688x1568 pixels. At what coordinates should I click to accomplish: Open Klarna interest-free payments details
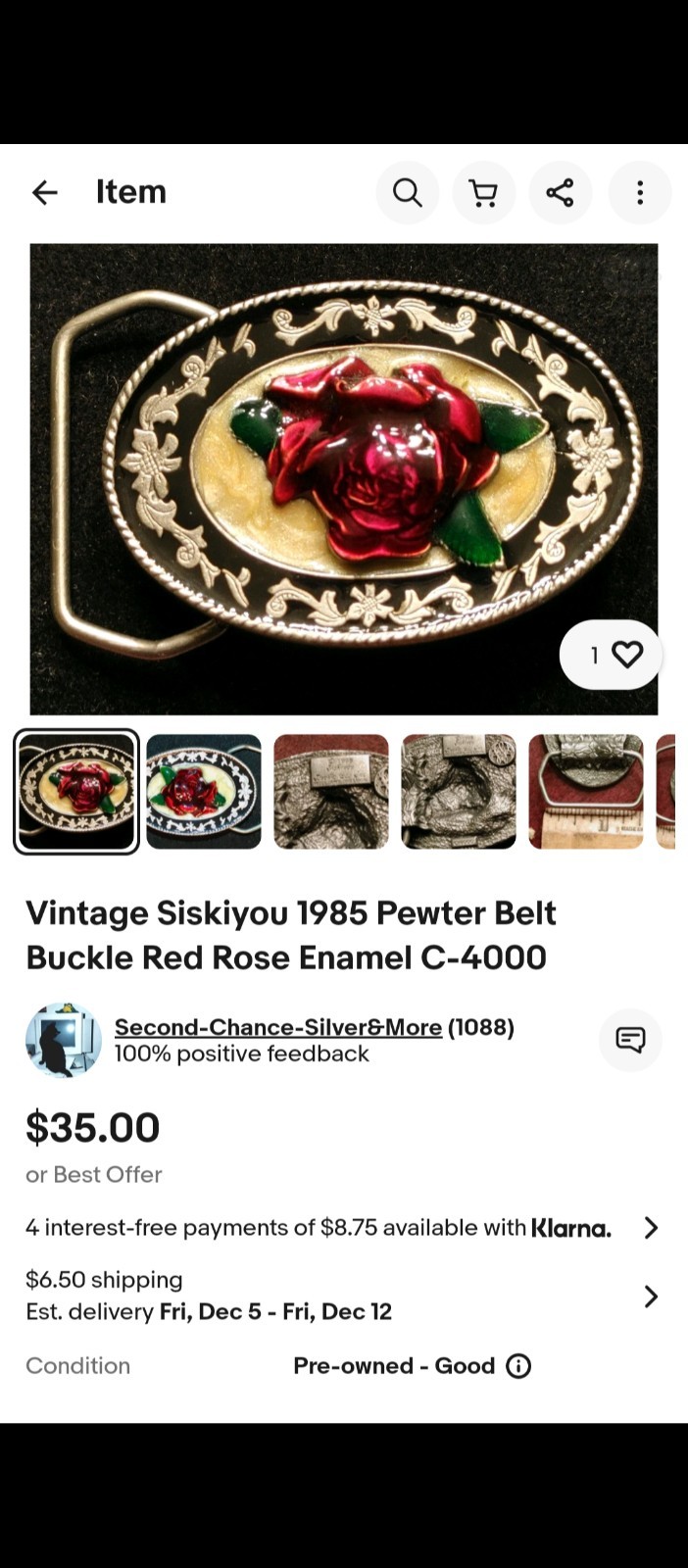(x=650, y=1227)
